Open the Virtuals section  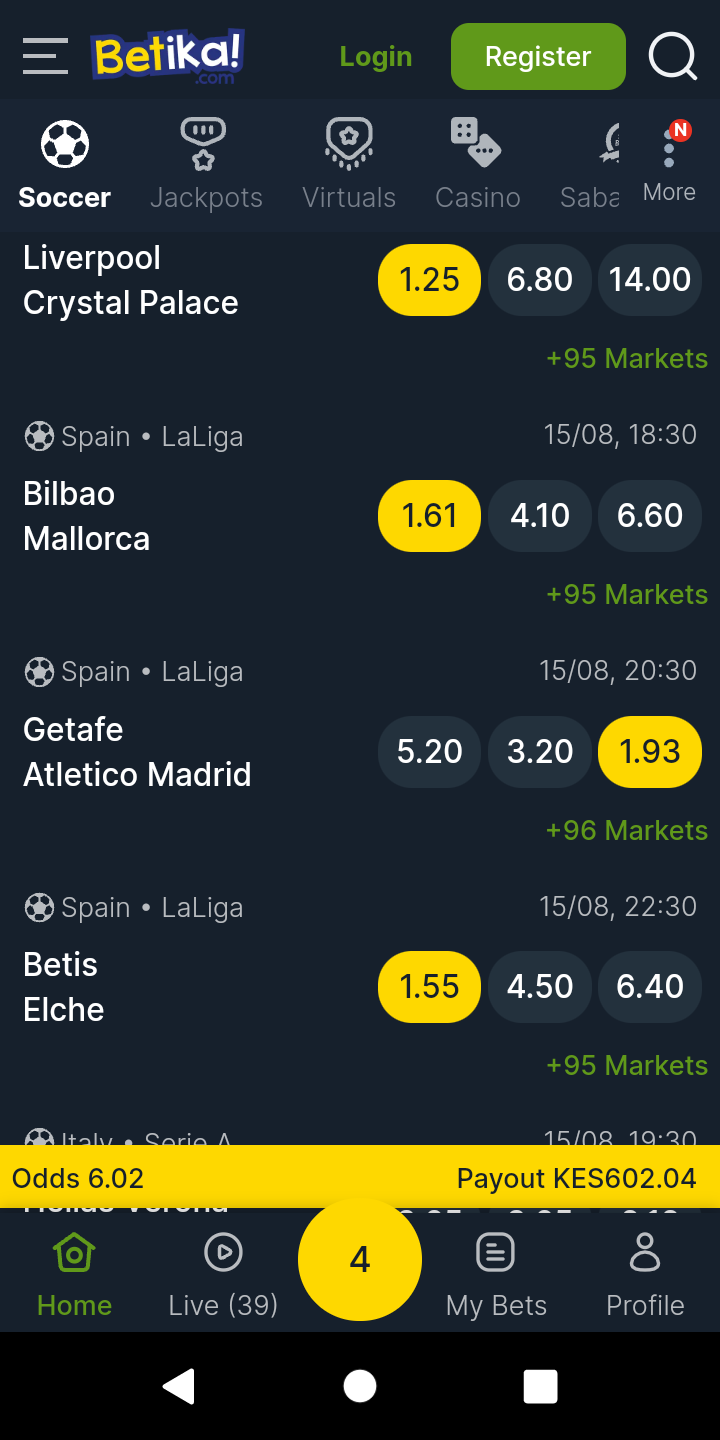pos(349,165)
